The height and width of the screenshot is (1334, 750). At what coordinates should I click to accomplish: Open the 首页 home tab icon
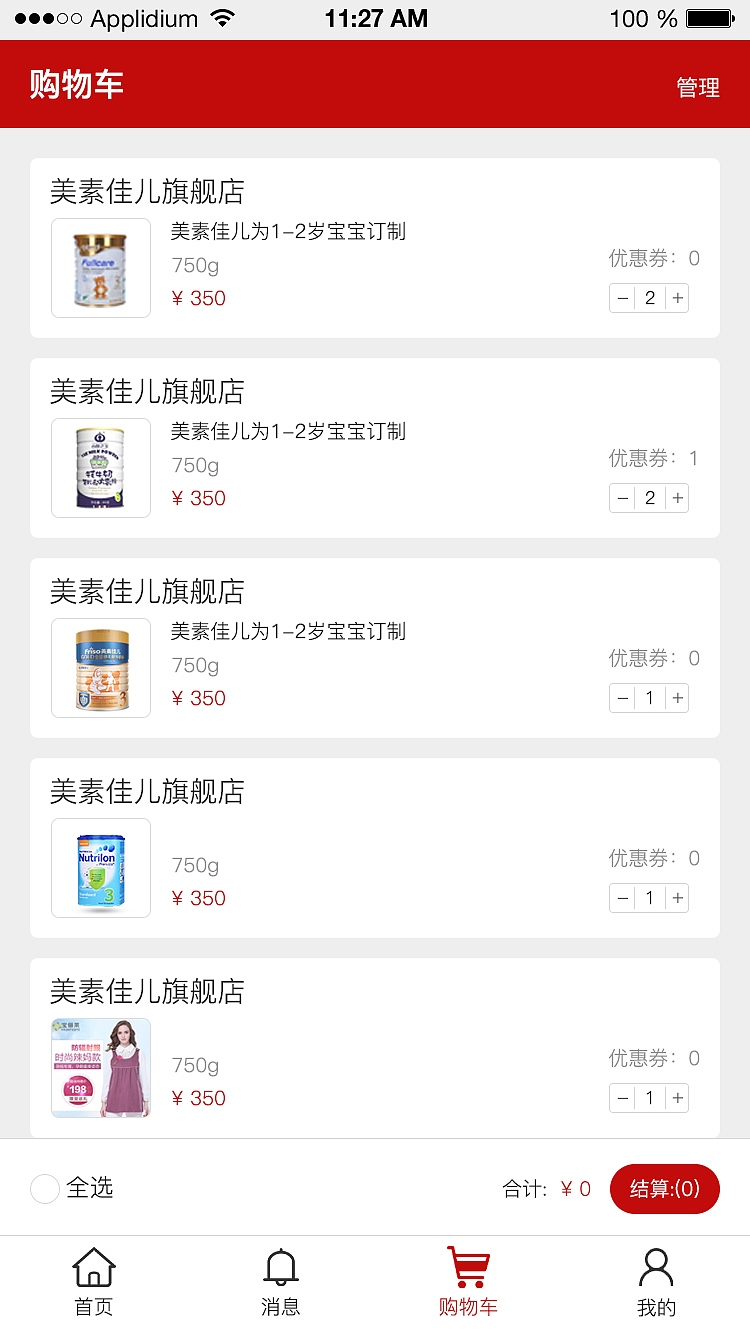tap(93, 1267)
